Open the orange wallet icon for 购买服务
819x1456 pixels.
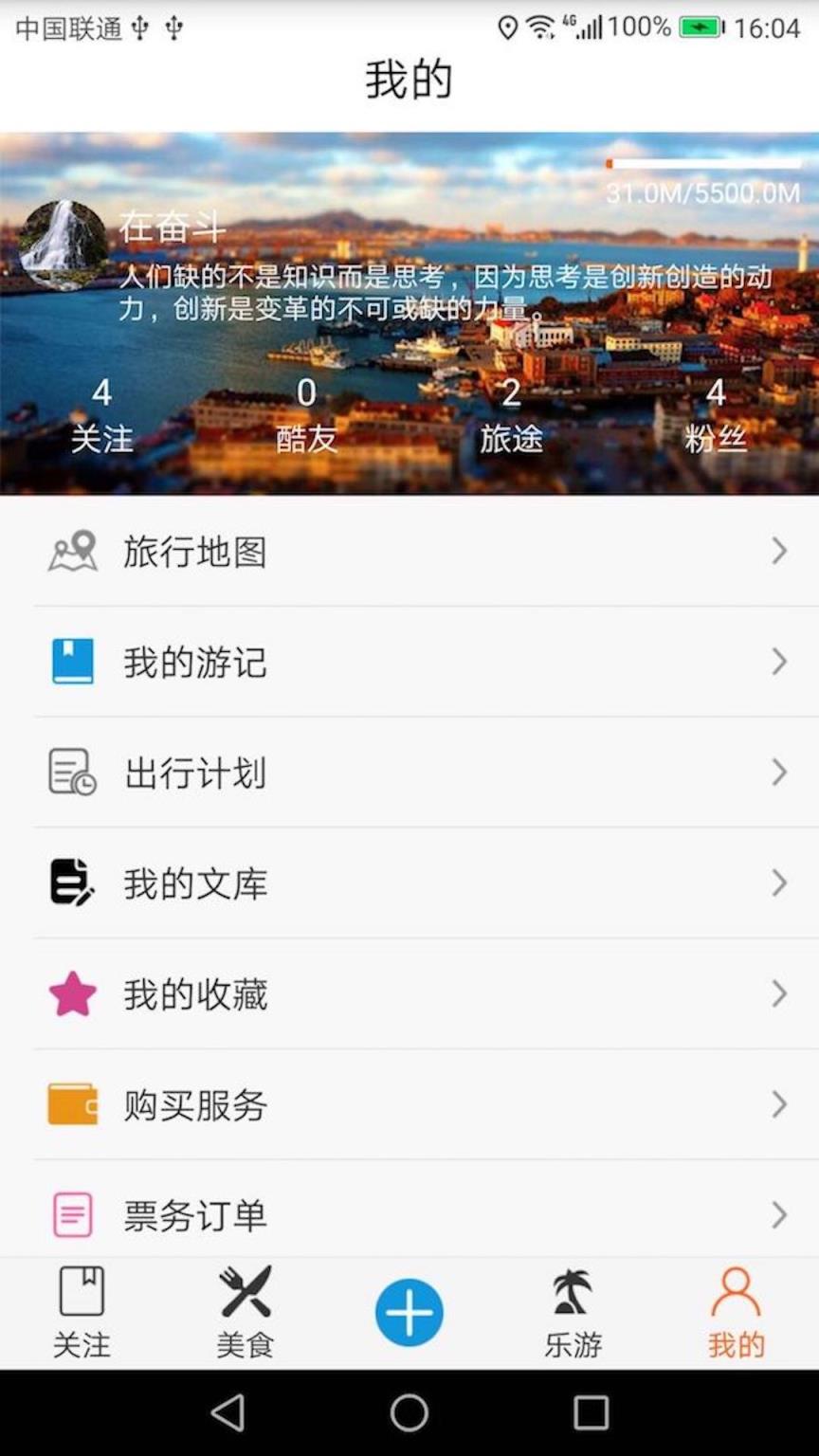[x=71, y=1104]
